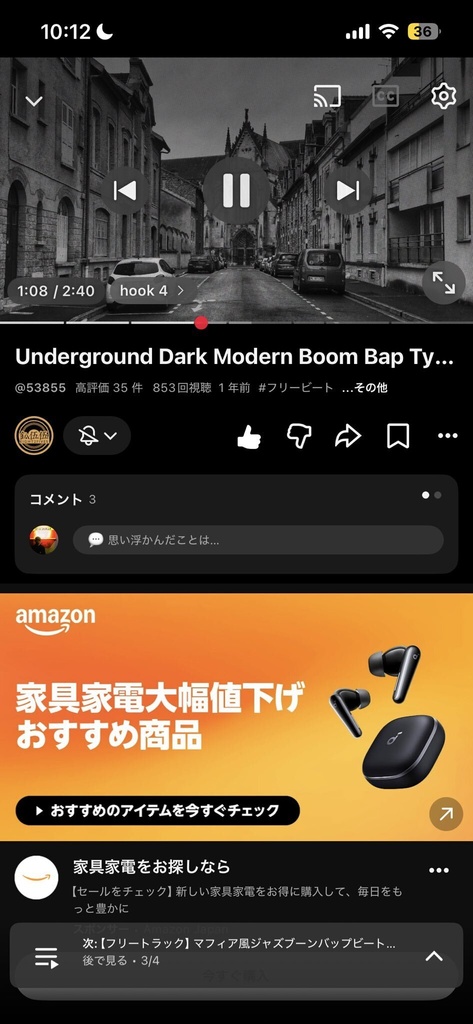The image size is (473, 1024).
Task: Save the video with the bookmark icon
Action: [398, 436]
